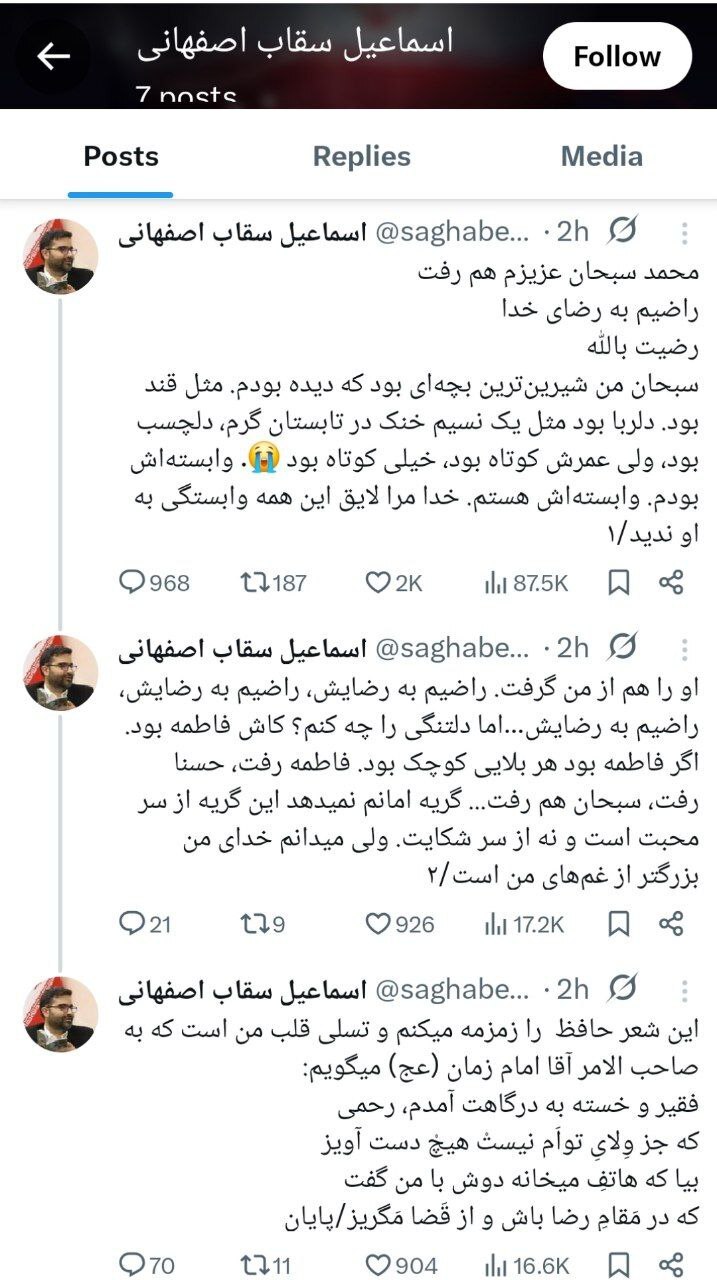Bookmark the post with 17.2K views
Screen dimensions: 717x1280
coord(619,925)
